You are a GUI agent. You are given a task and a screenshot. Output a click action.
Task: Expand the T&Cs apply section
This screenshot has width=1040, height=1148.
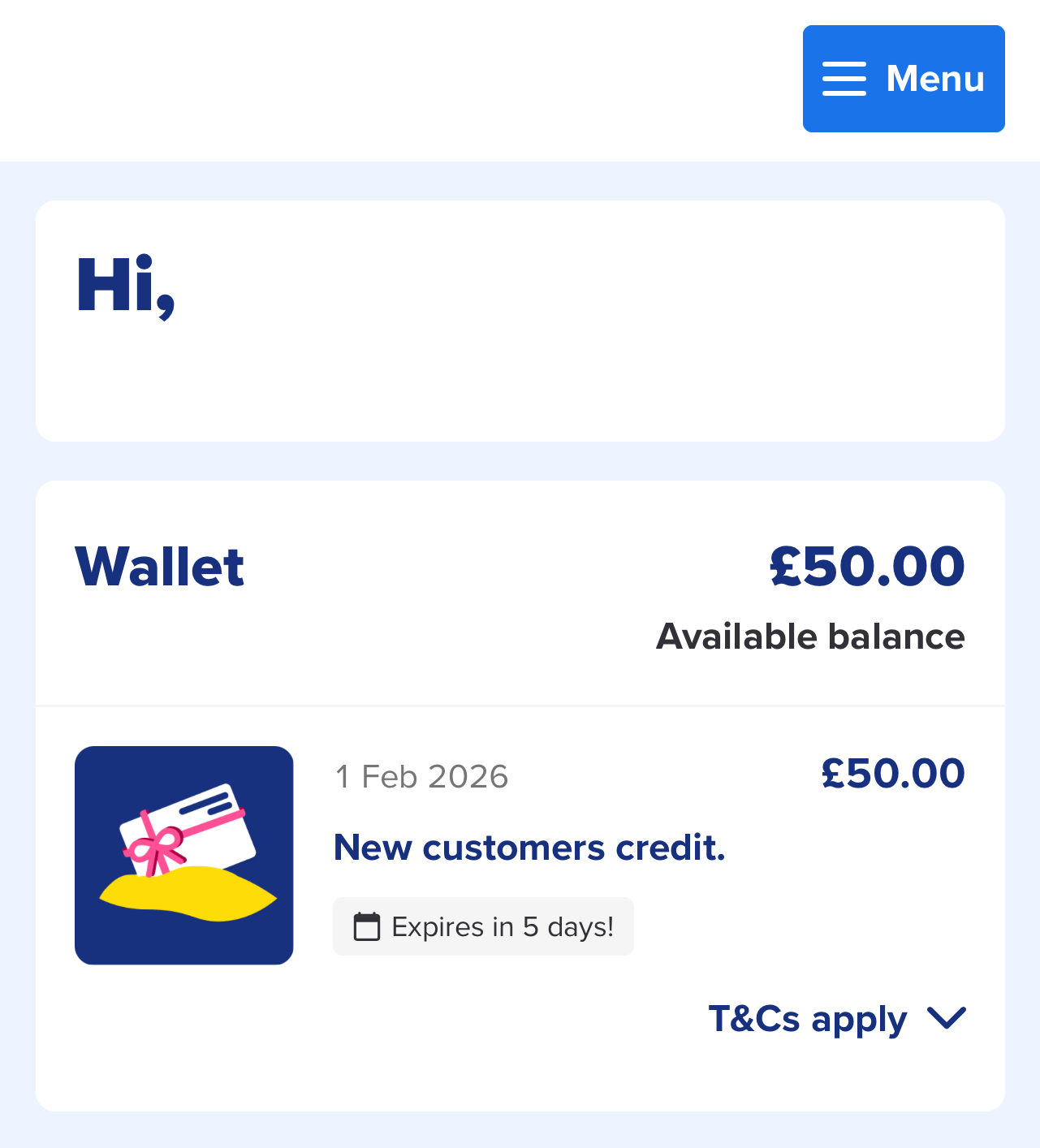[837, 1018]
